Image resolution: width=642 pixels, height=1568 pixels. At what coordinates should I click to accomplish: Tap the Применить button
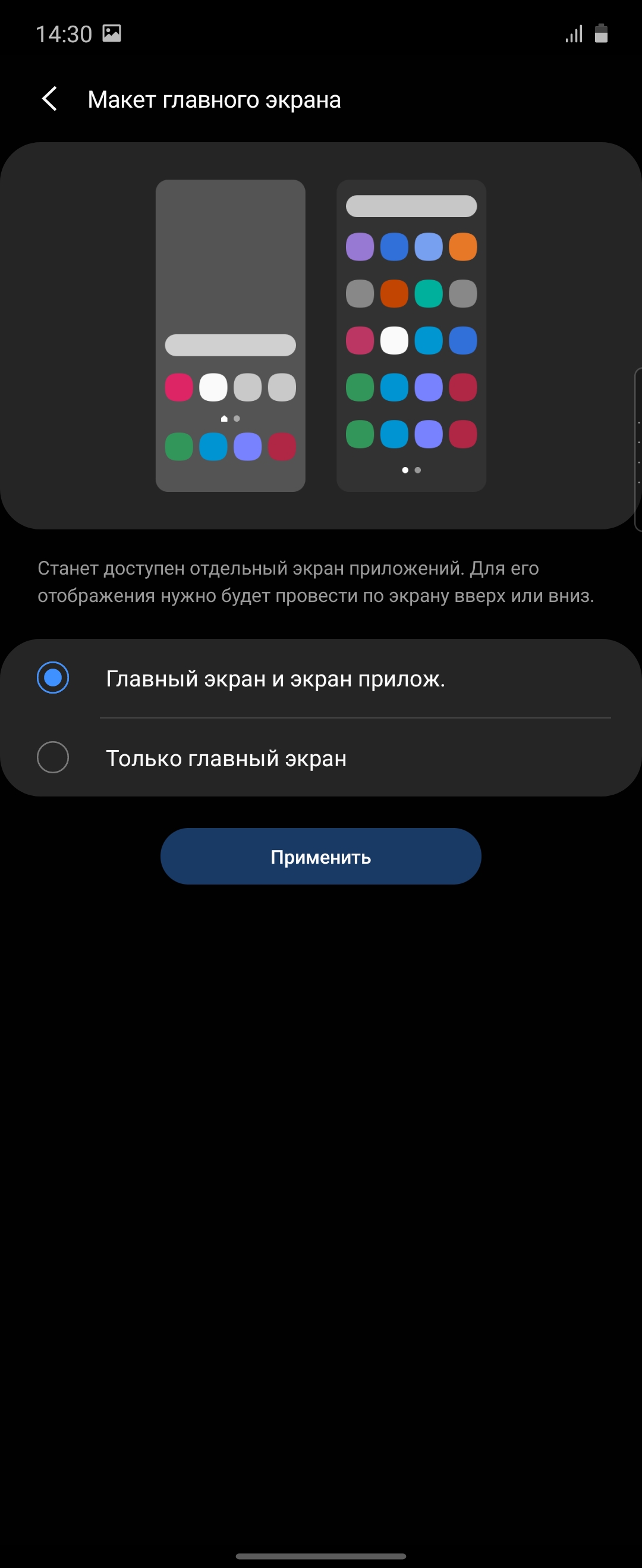320,857
